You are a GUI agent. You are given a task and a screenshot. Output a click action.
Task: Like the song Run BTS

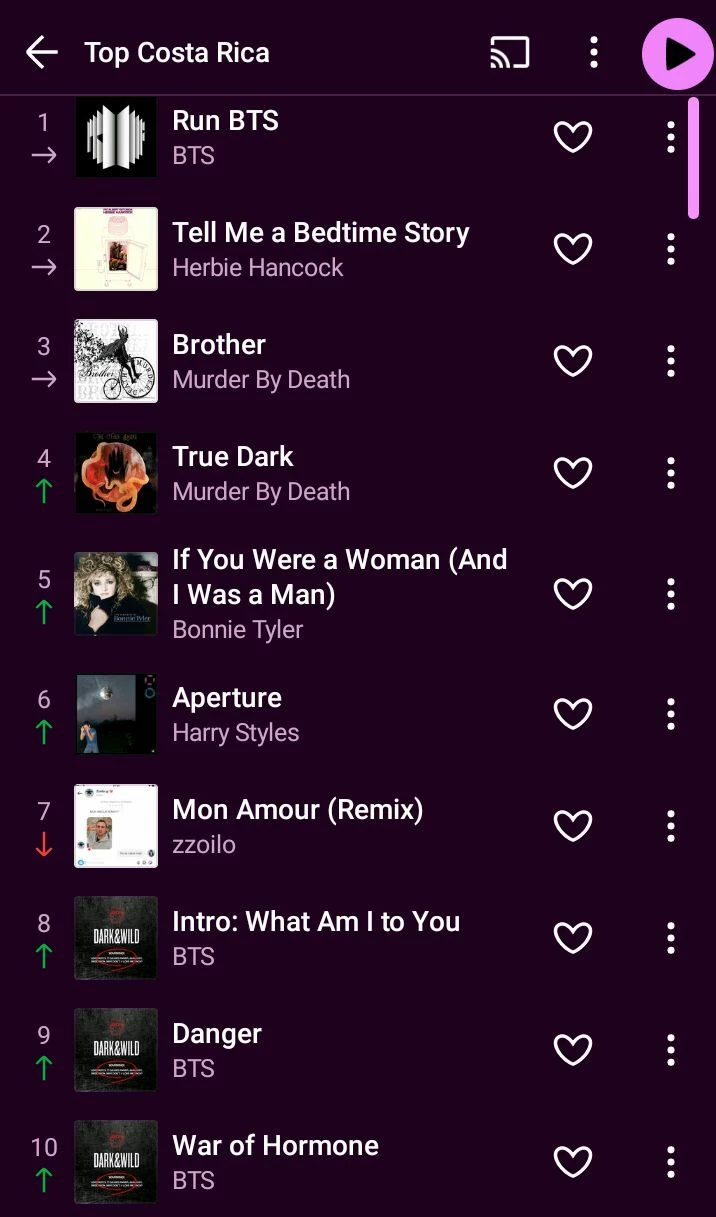click(573, 137)
